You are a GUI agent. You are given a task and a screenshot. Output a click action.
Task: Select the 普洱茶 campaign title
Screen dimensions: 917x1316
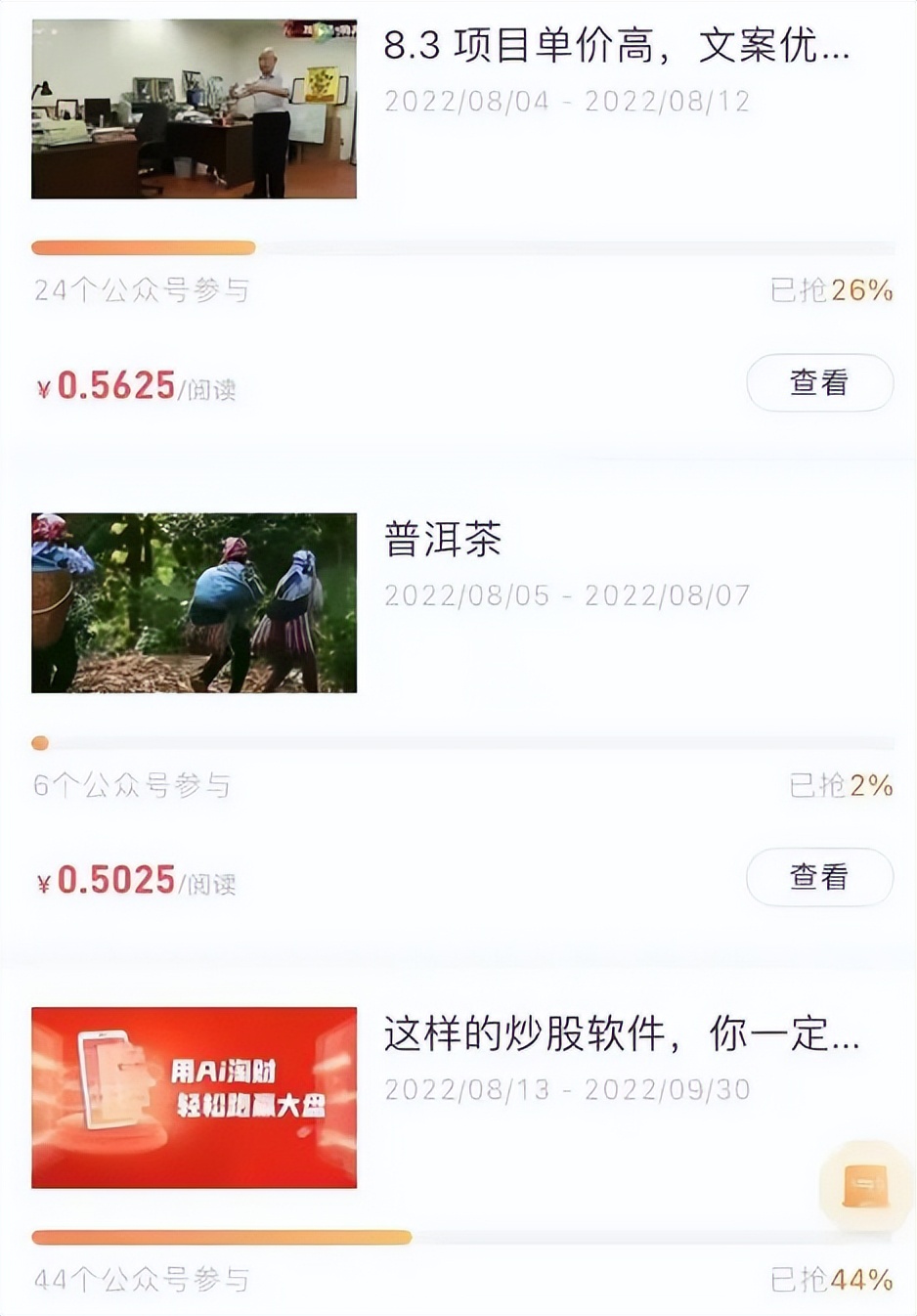coord(440,545)
